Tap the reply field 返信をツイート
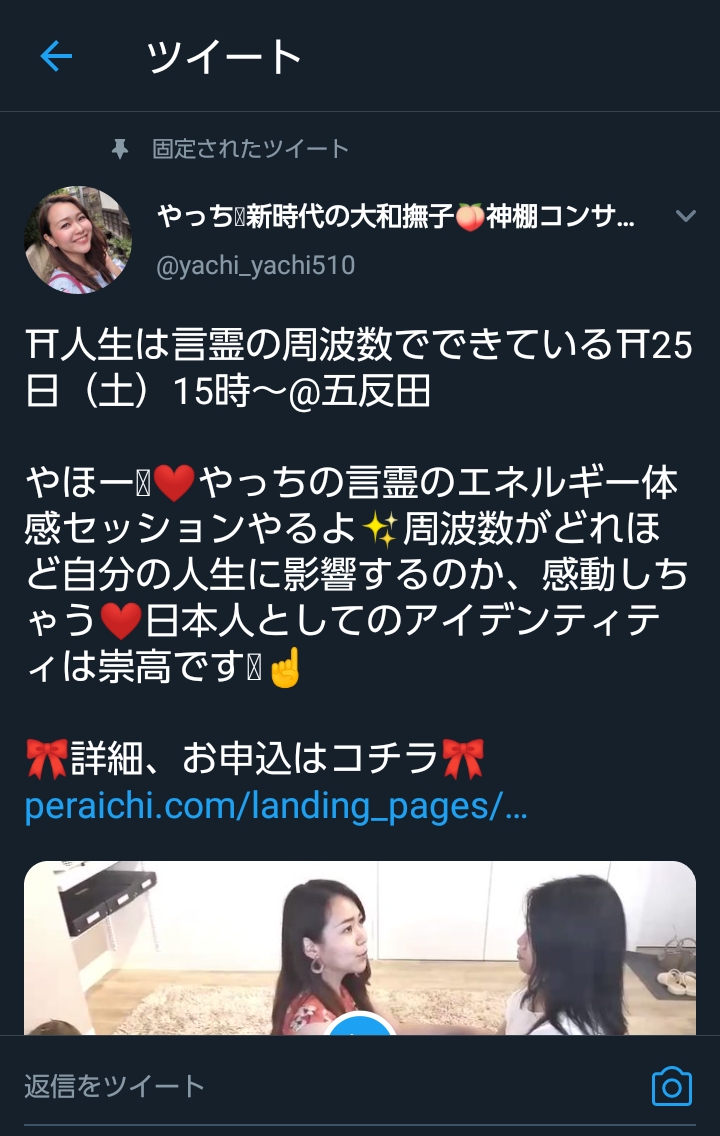Image resolution: width=720 pixels, height=1136 pixels. point(300,1086)
